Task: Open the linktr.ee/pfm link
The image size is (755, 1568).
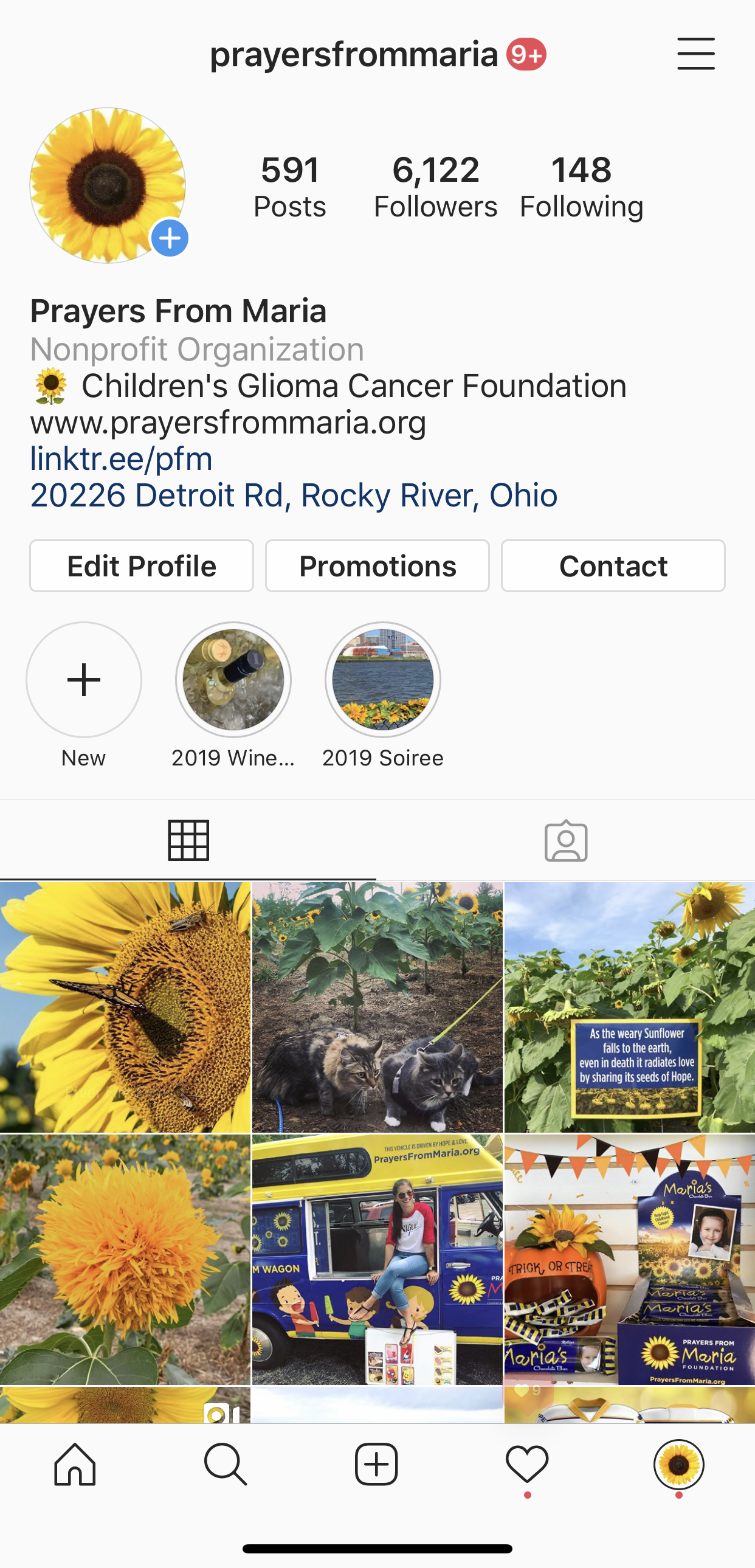Action: click(121, 458)
